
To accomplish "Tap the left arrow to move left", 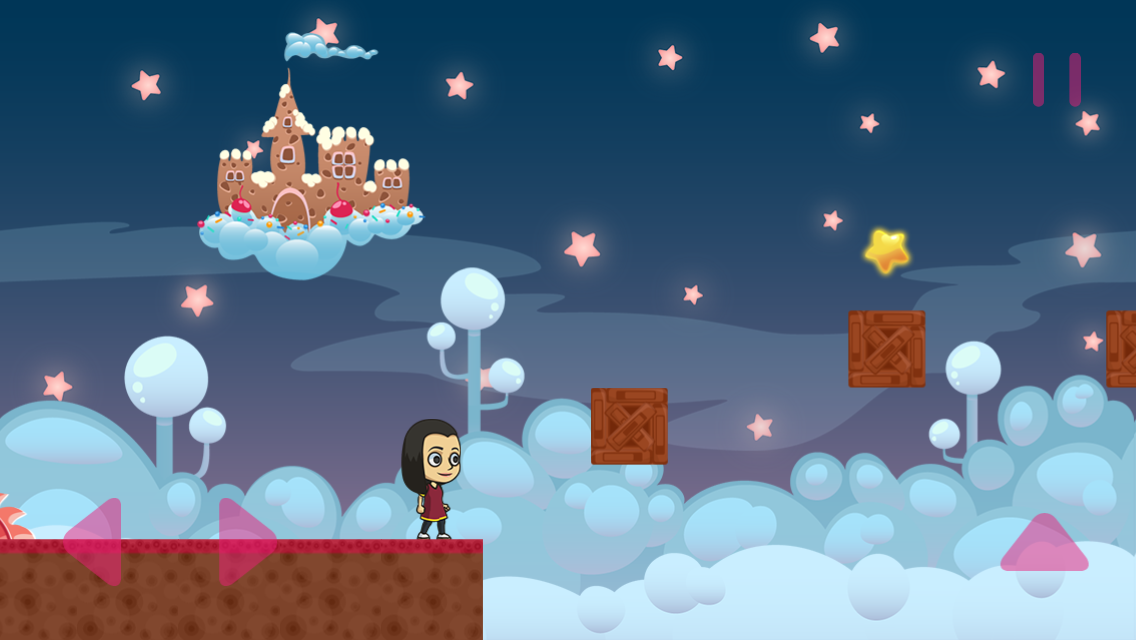I will tap(97, 542).
